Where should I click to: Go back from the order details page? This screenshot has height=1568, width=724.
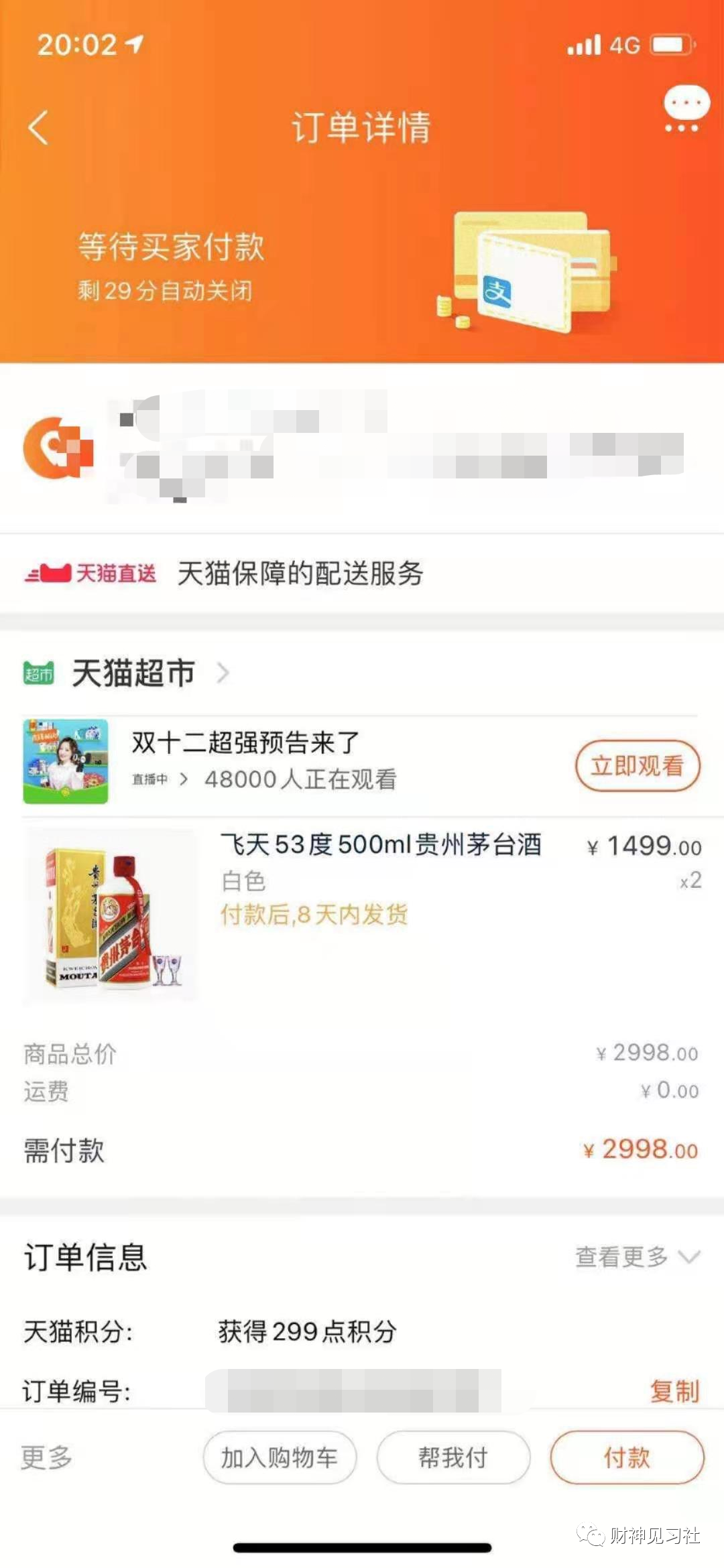tap(39, 127)
